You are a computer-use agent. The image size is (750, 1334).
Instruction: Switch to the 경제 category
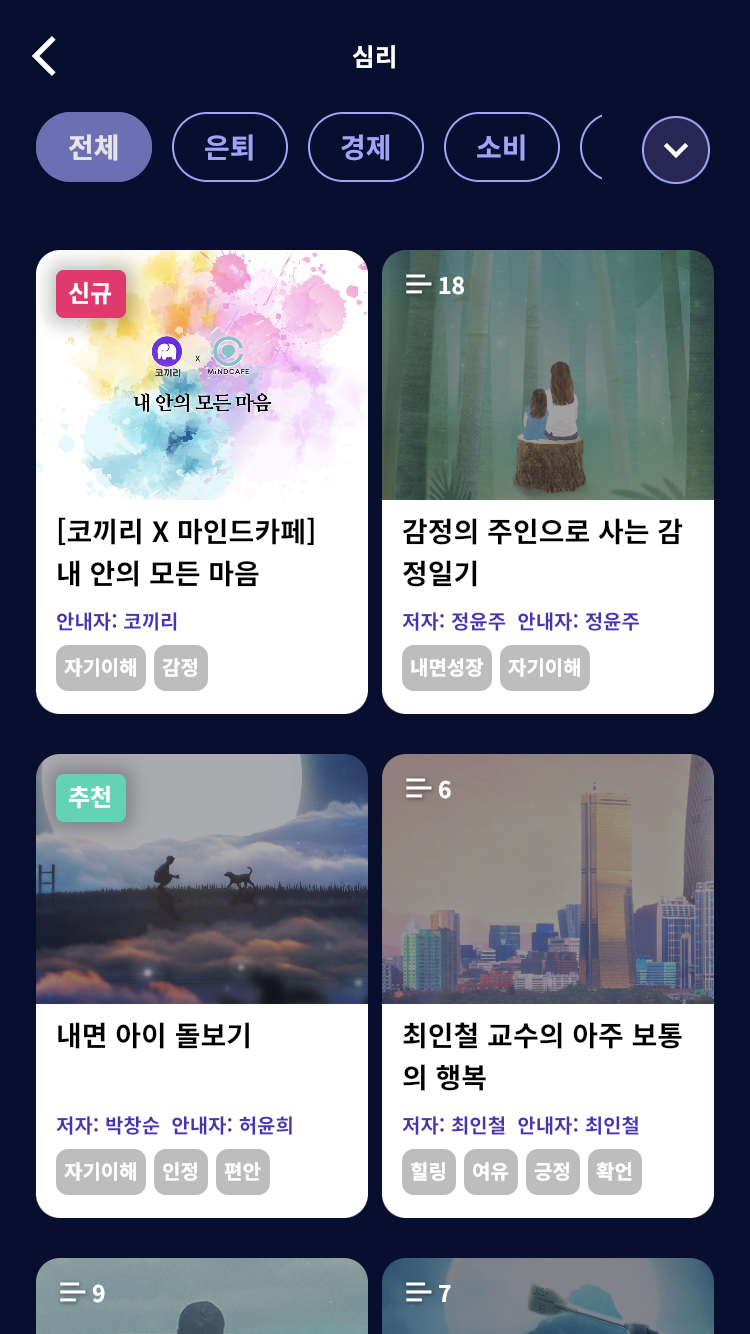pyautogui.click(x=366, y=146)
